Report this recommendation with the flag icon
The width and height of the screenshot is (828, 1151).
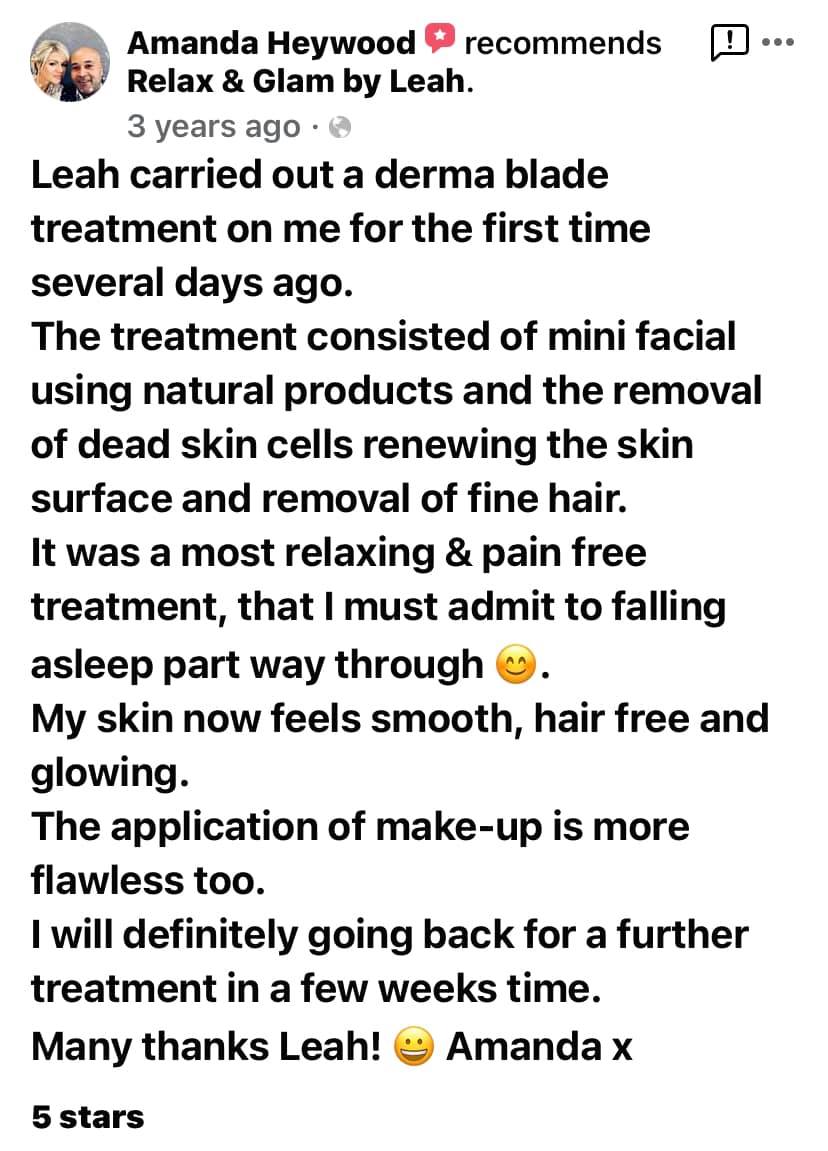click(730, 42)
